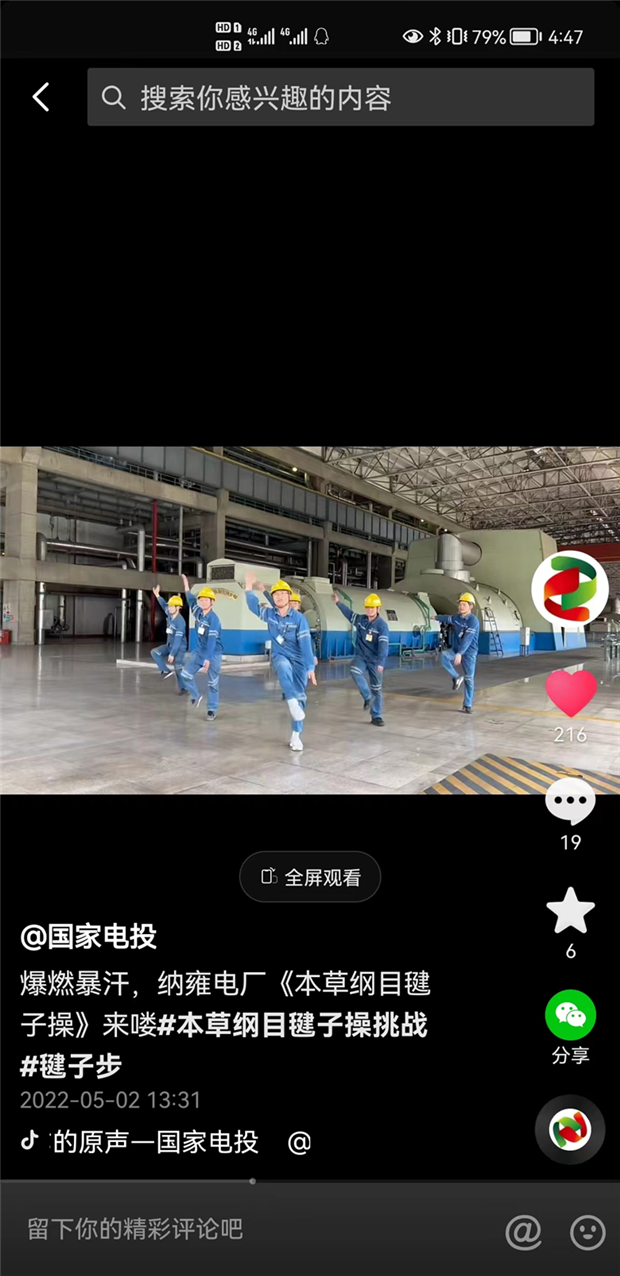The width and height of the screenshot is (620, 1276).
Task: Open the emoji picker in comment bar
Action: 588,1232
